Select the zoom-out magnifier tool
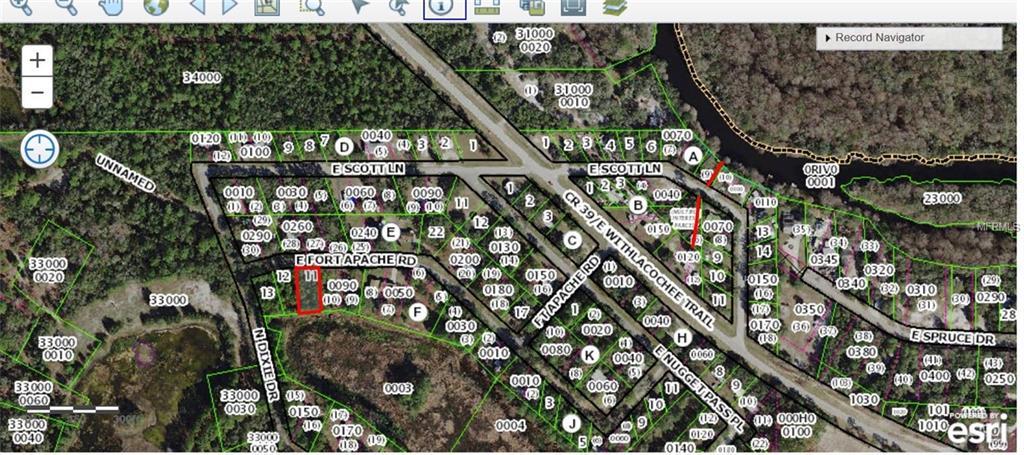Screen dimensions: 1024x455 [x=66, y=6]
